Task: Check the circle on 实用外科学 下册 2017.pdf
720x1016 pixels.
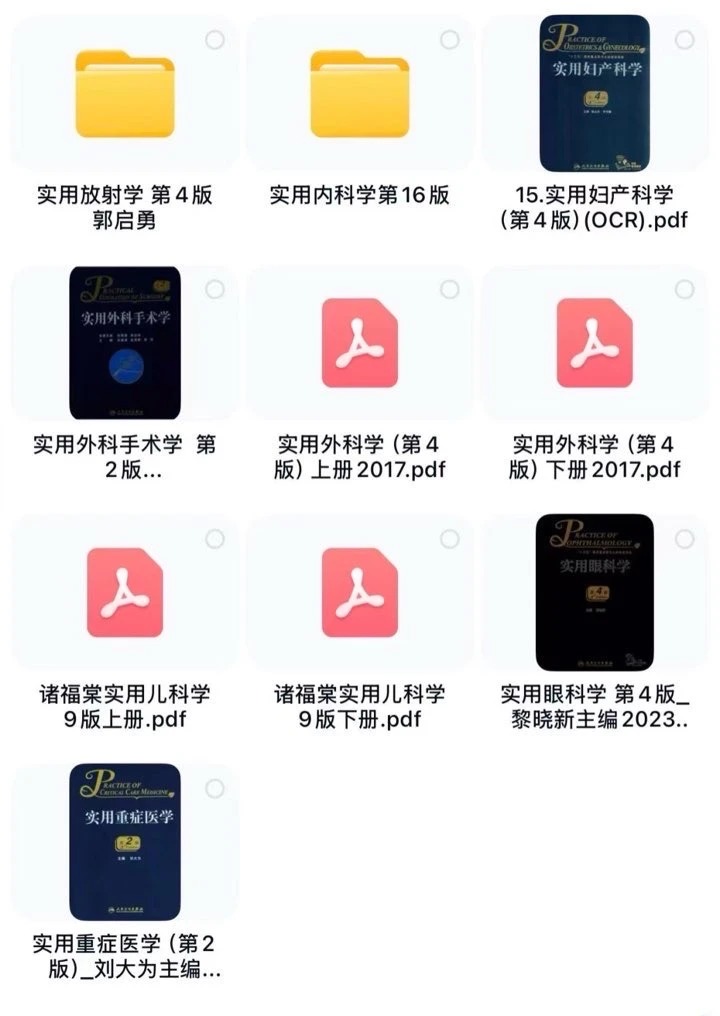Action: click(685, 289)
